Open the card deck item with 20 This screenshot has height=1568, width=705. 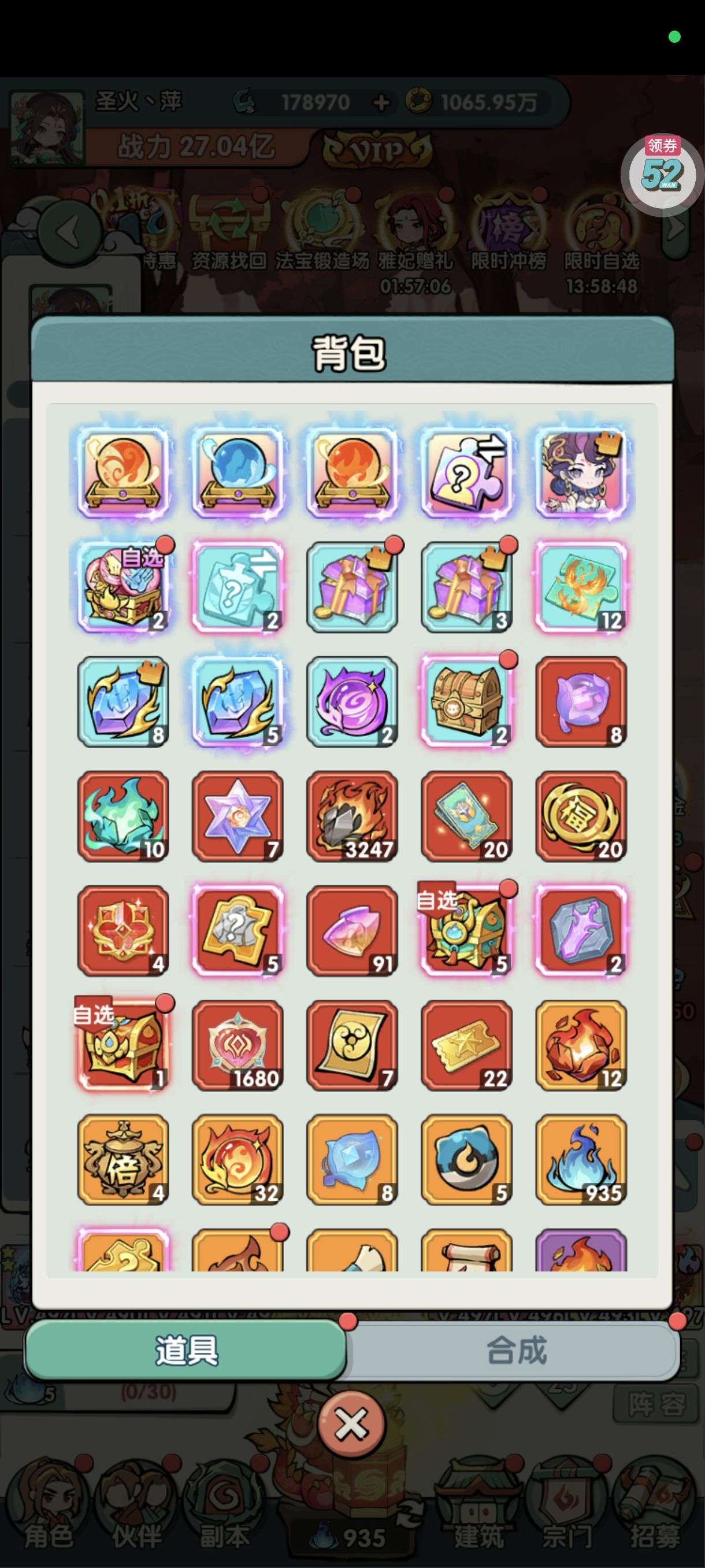[x=466, y=816]
